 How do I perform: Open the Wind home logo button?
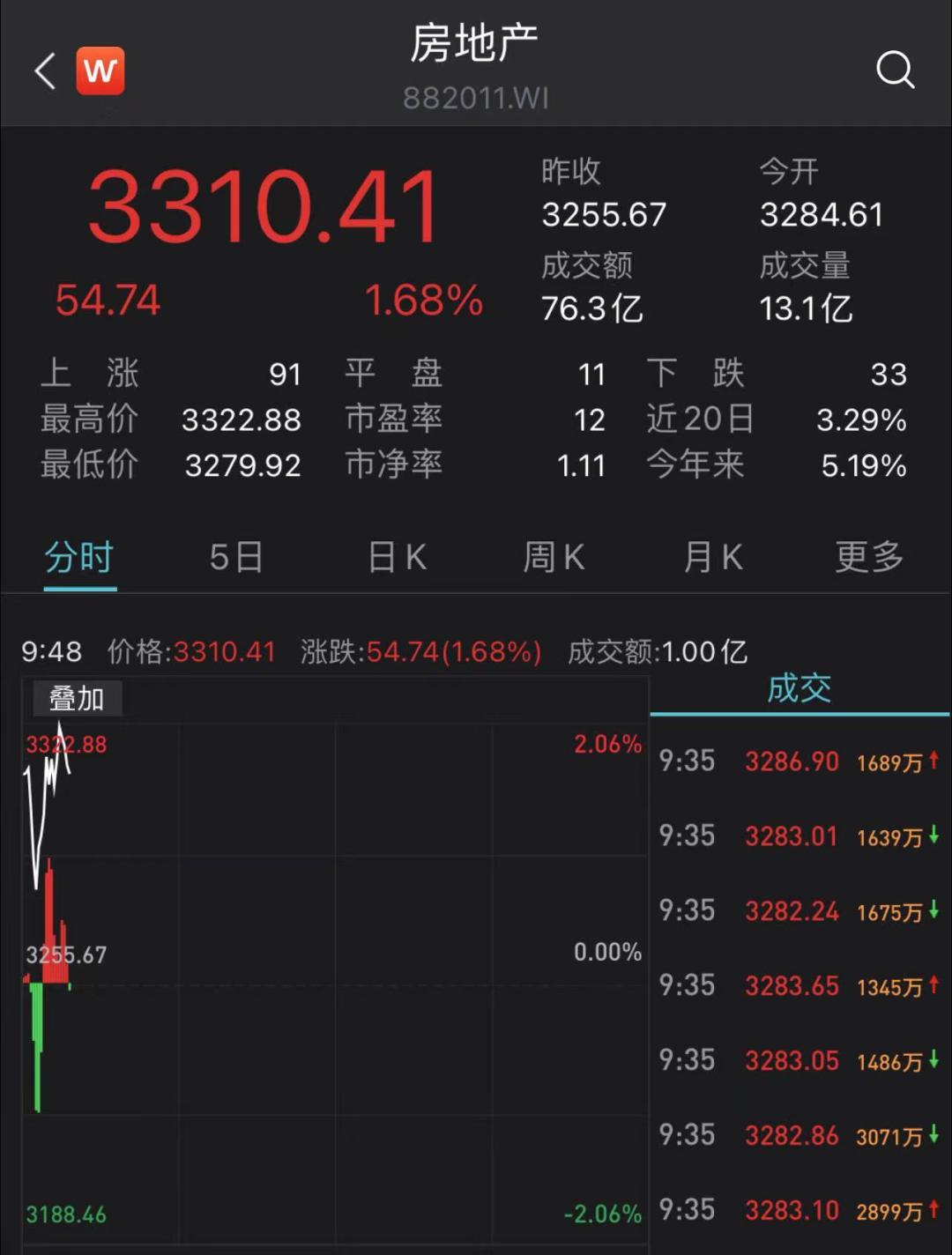(100, 71)
